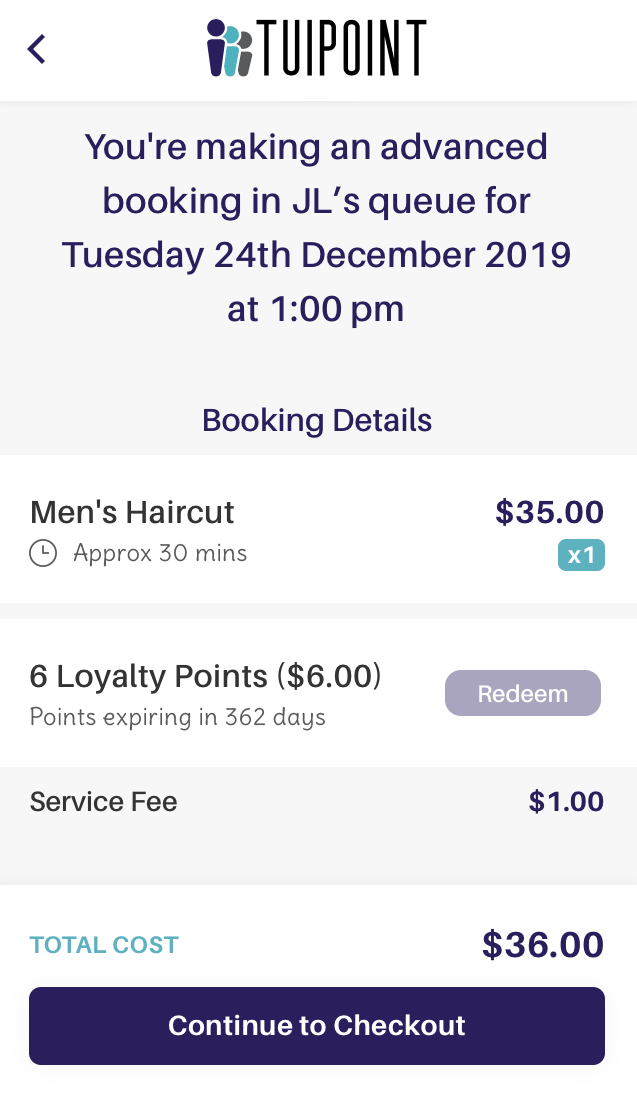Go back using the top-left arrow
This screenshot has width=637, height=1097.
36,49
